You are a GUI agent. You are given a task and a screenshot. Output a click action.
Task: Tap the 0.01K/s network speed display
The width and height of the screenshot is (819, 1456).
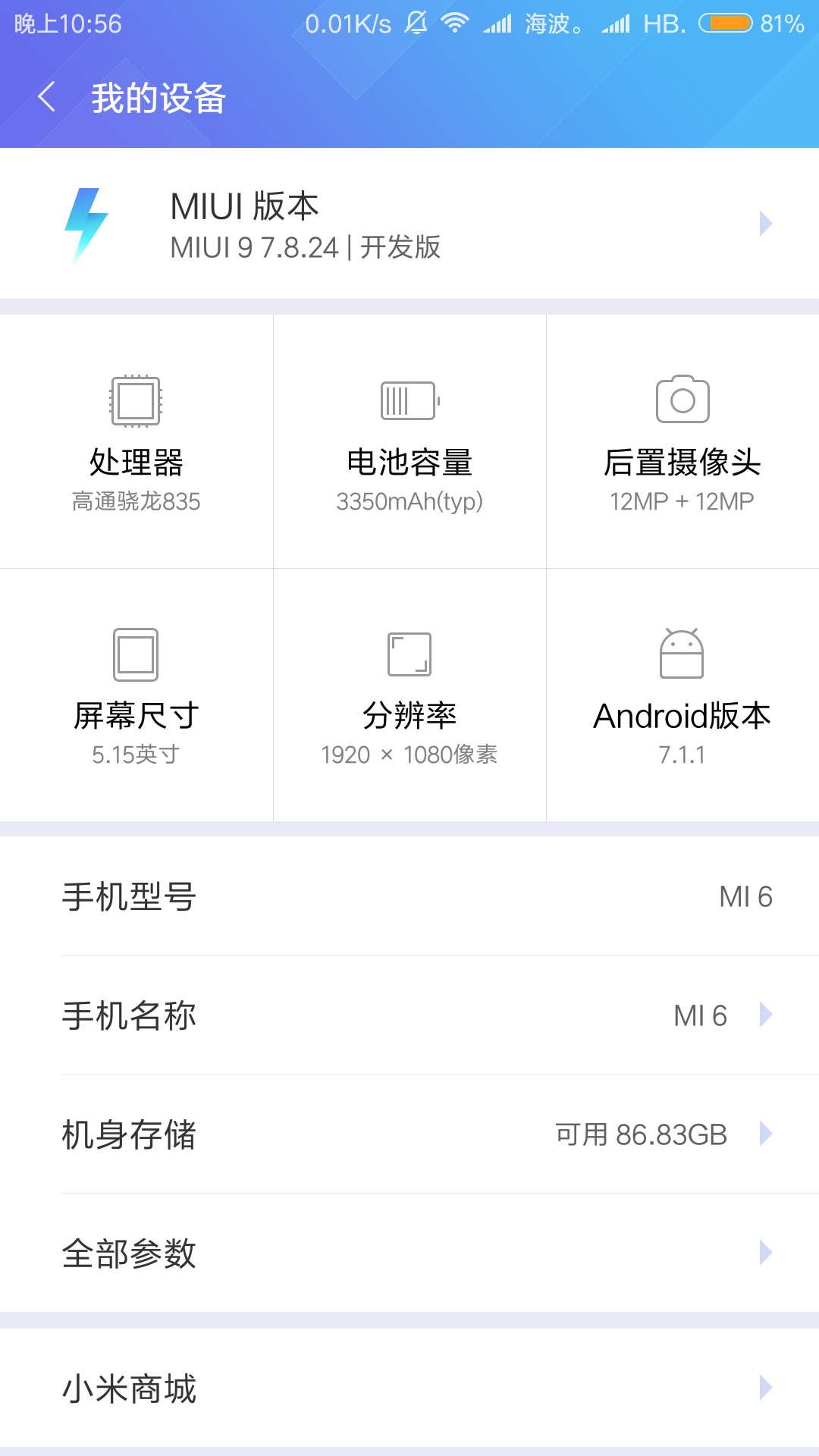[347, 23]
